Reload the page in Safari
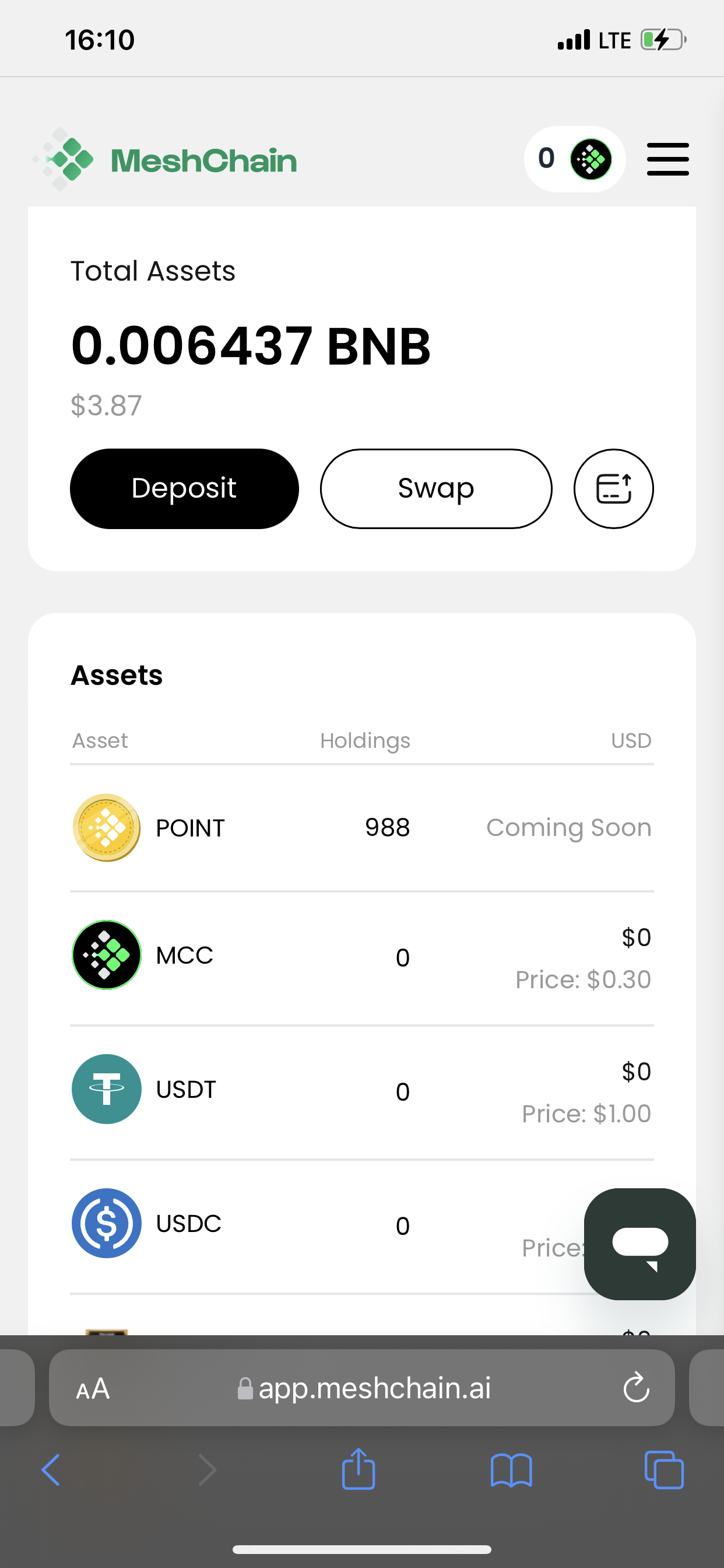The width and height of the screenshot is (724, 1568). click(x=637, y=1388)
